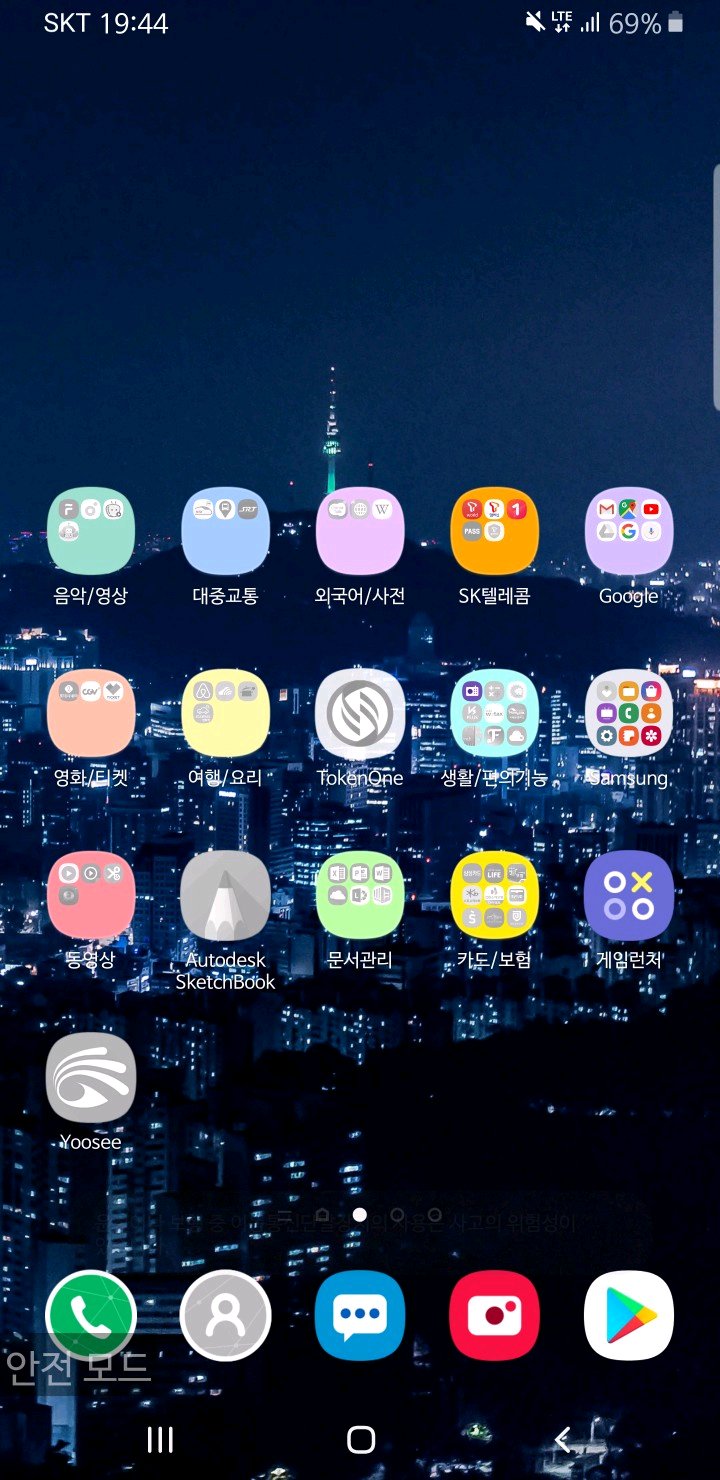Image resolution: width=720 pixels, height=1480 pixels.
Task: Launch the 게임런처 app
Action: tap(629, 895)
